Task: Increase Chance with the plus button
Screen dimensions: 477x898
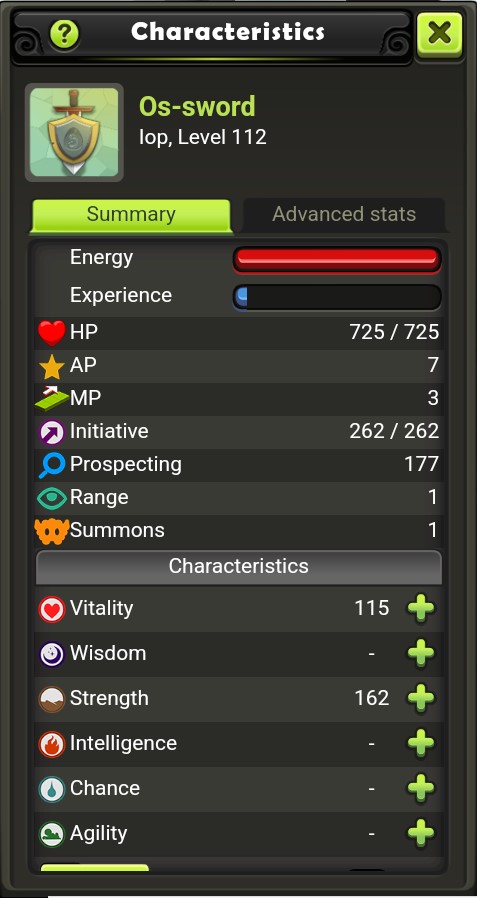Action: pyautogui.click(x=421, y=788)
